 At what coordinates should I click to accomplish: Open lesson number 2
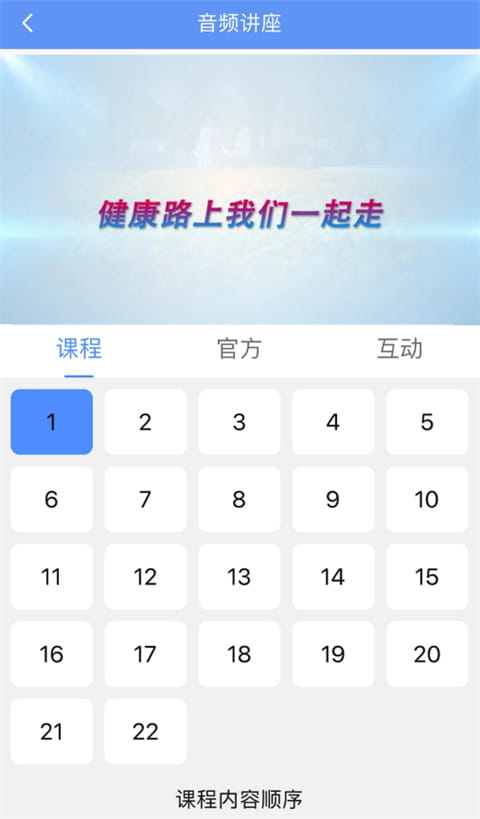coord(146,422)
